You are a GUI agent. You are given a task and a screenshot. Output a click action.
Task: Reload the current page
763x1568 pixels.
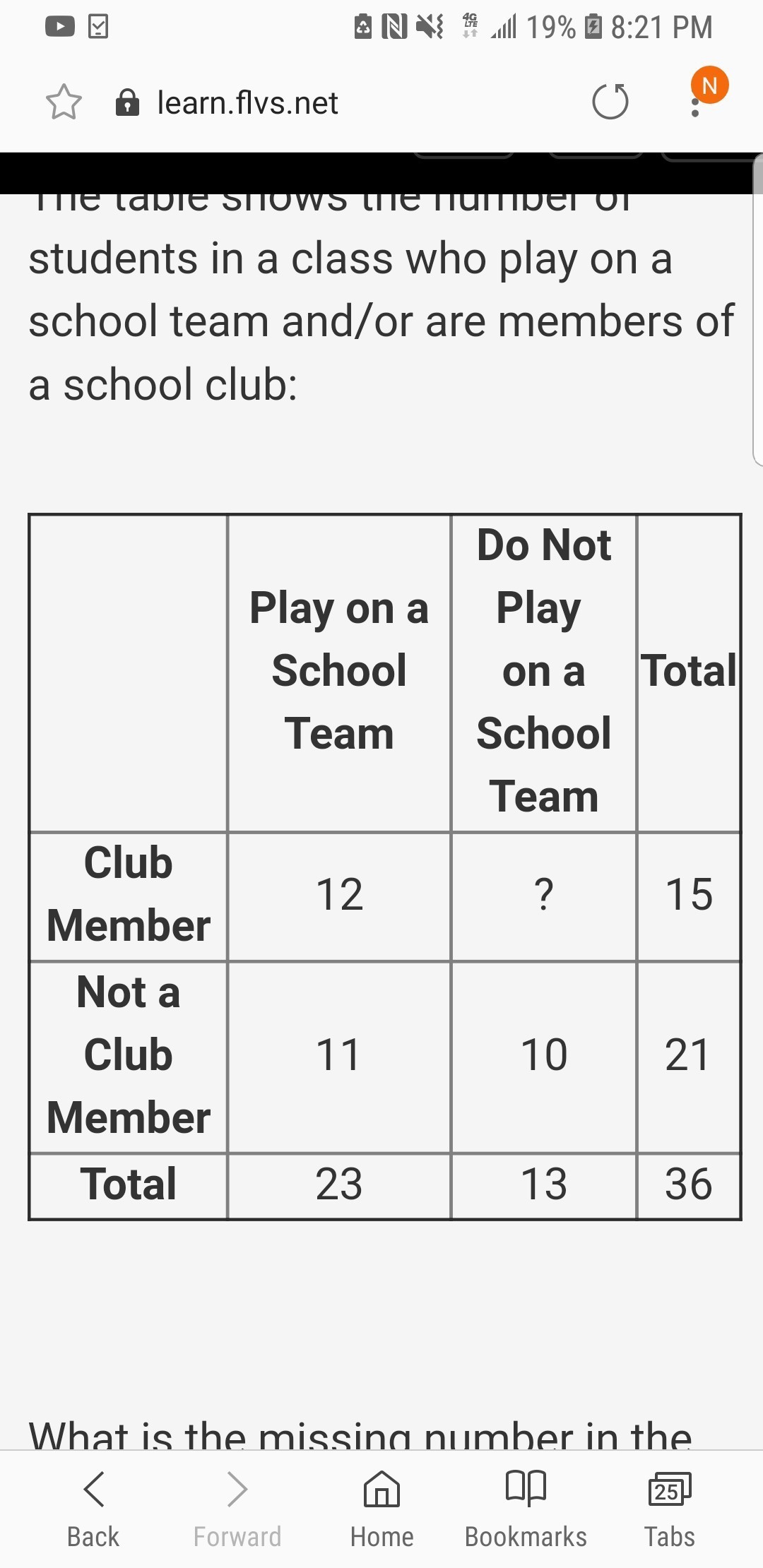tap(610, 102)
